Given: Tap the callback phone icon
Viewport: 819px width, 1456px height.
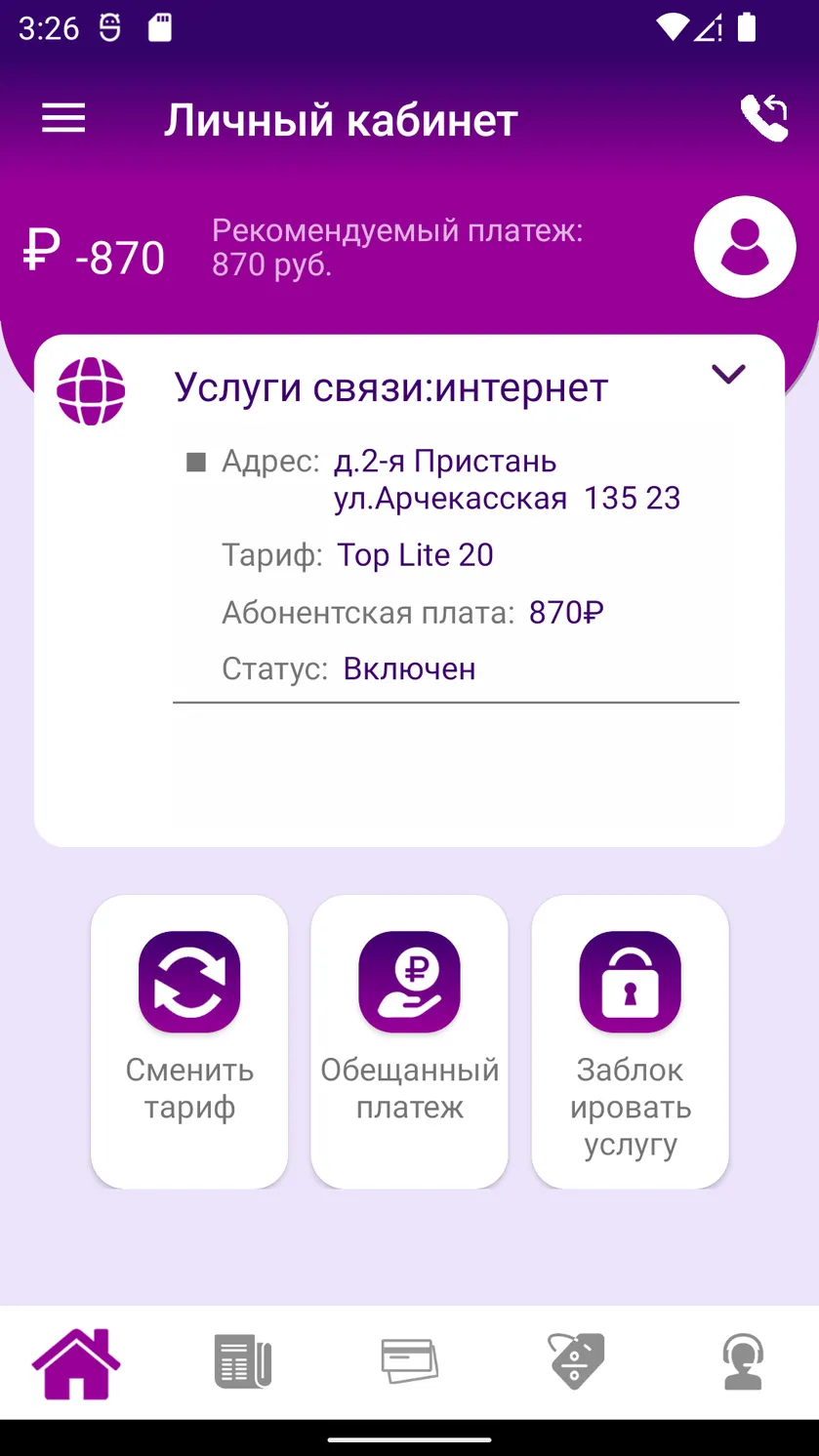Looking at the screenshot, I should click(763, 118).
